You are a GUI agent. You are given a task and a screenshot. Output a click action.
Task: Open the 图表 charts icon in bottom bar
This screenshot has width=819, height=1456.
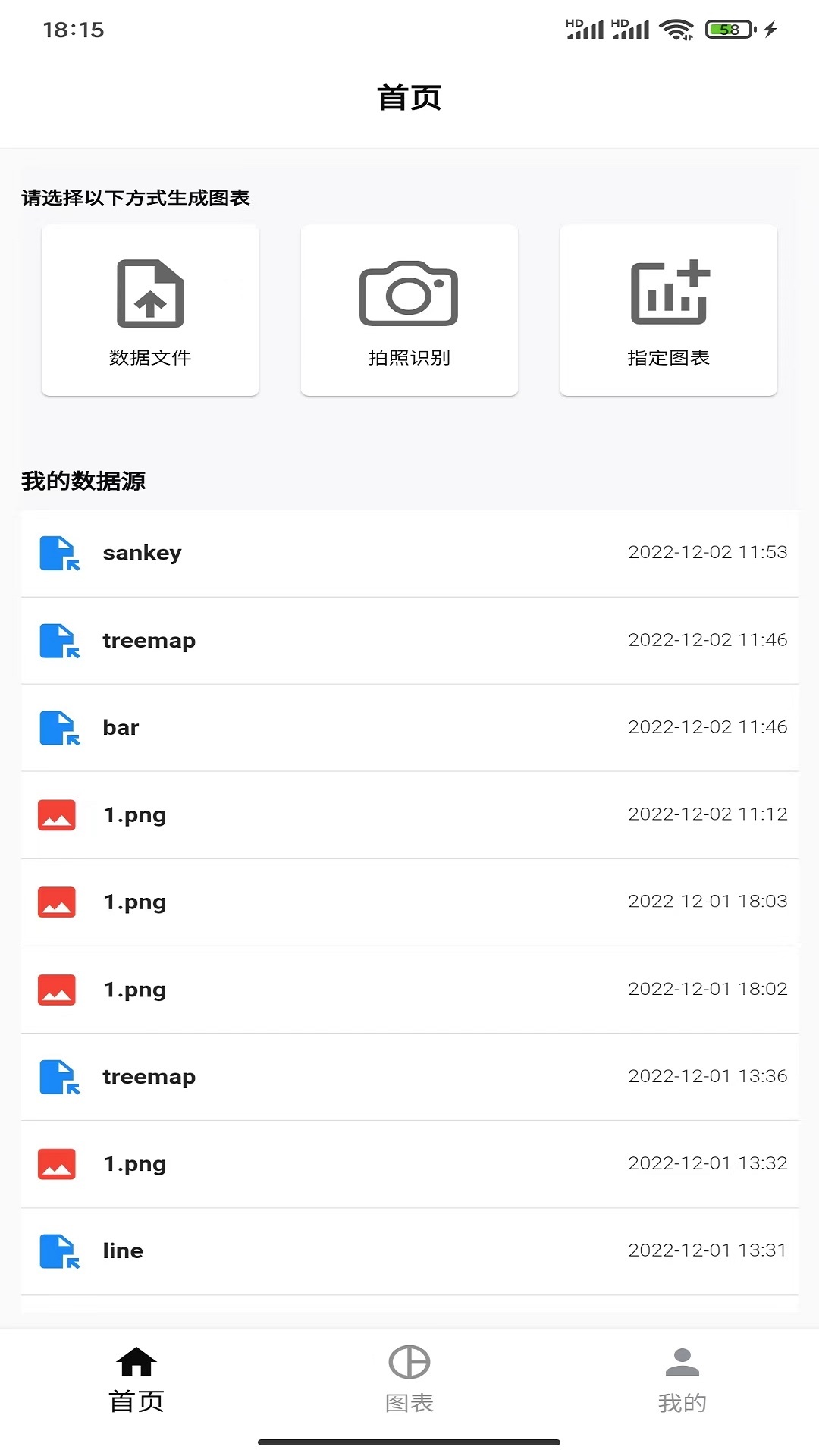coord(409,1361)
